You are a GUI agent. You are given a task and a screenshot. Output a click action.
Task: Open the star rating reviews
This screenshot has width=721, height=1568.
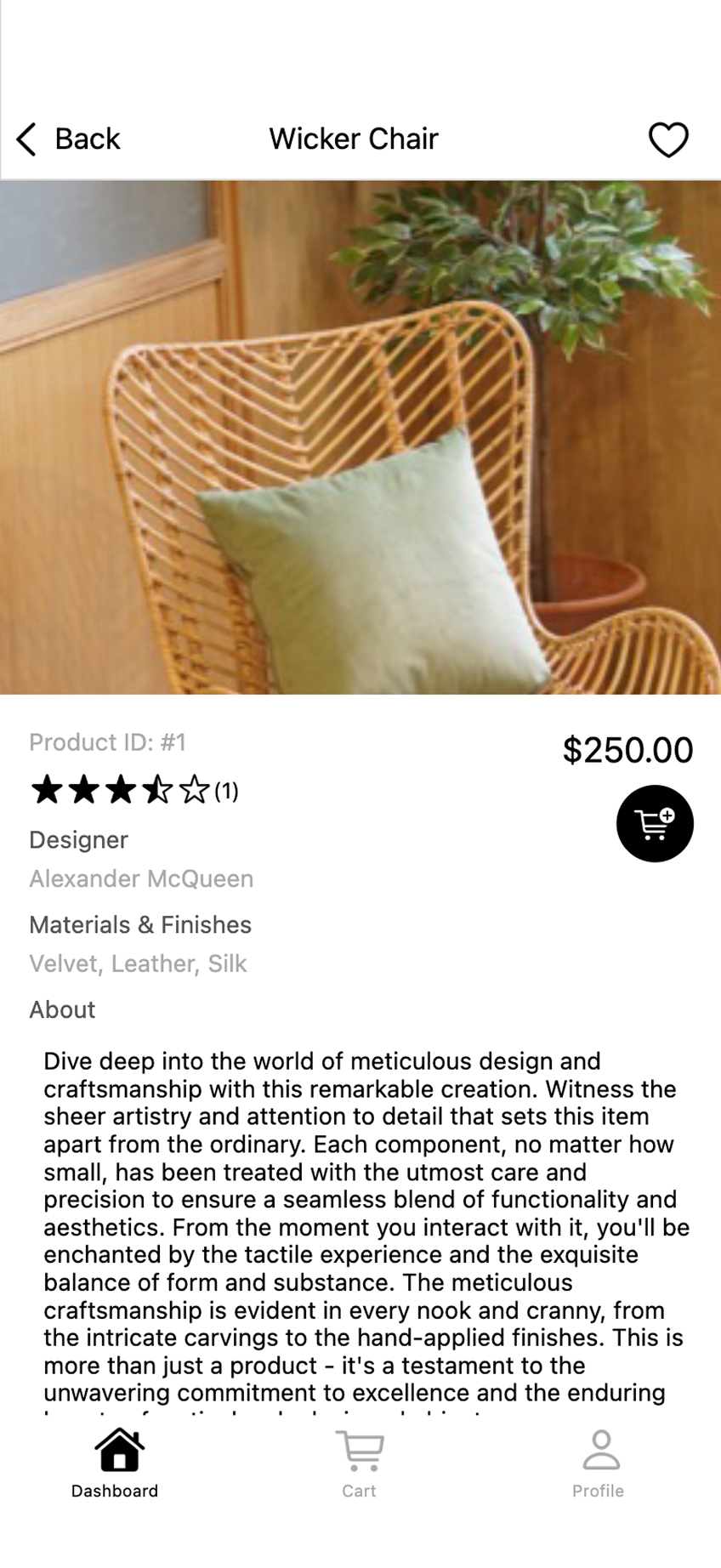click(134, 790)
